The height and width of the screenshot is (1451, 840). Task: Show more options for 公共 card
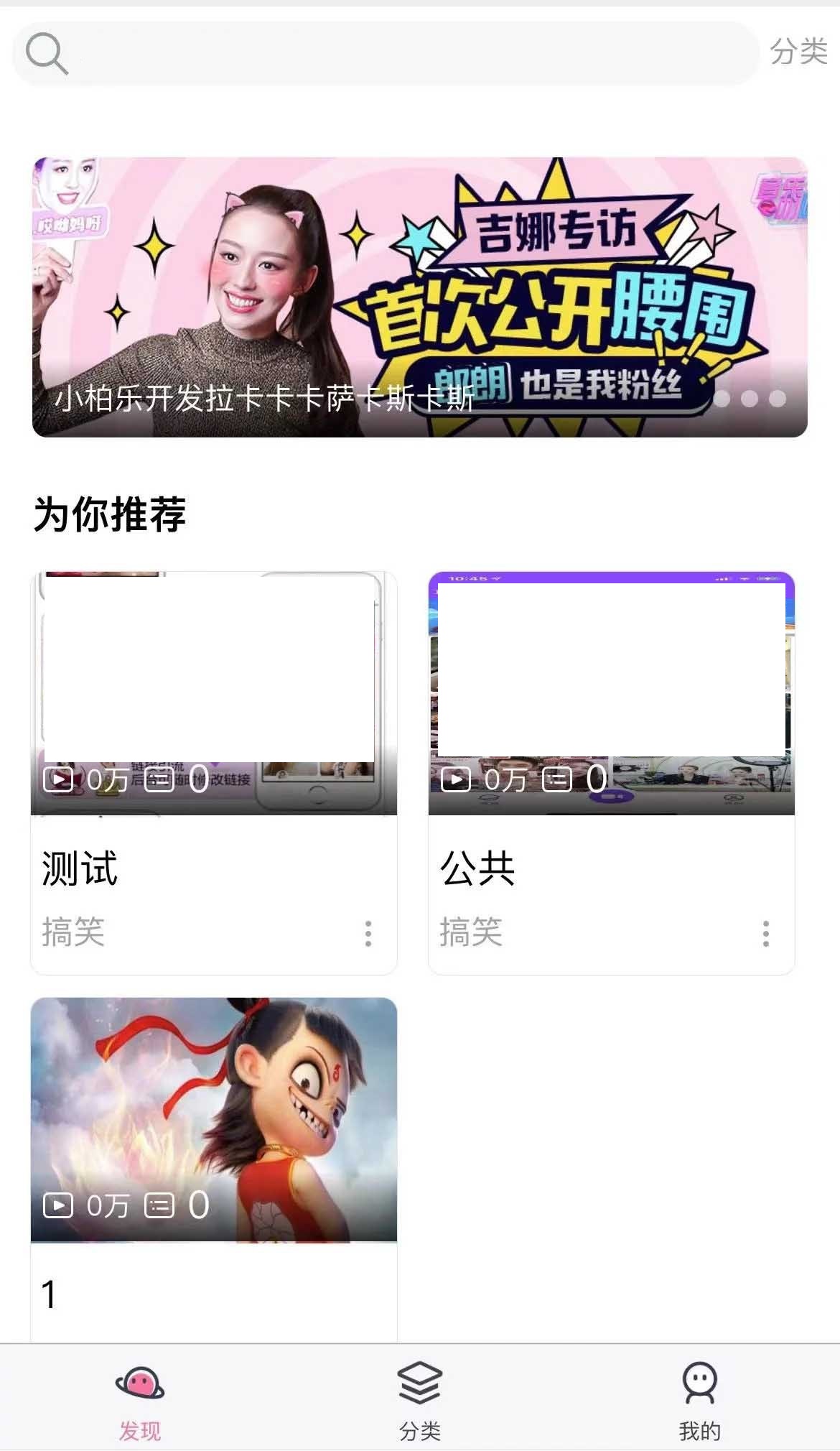(766, 933)
